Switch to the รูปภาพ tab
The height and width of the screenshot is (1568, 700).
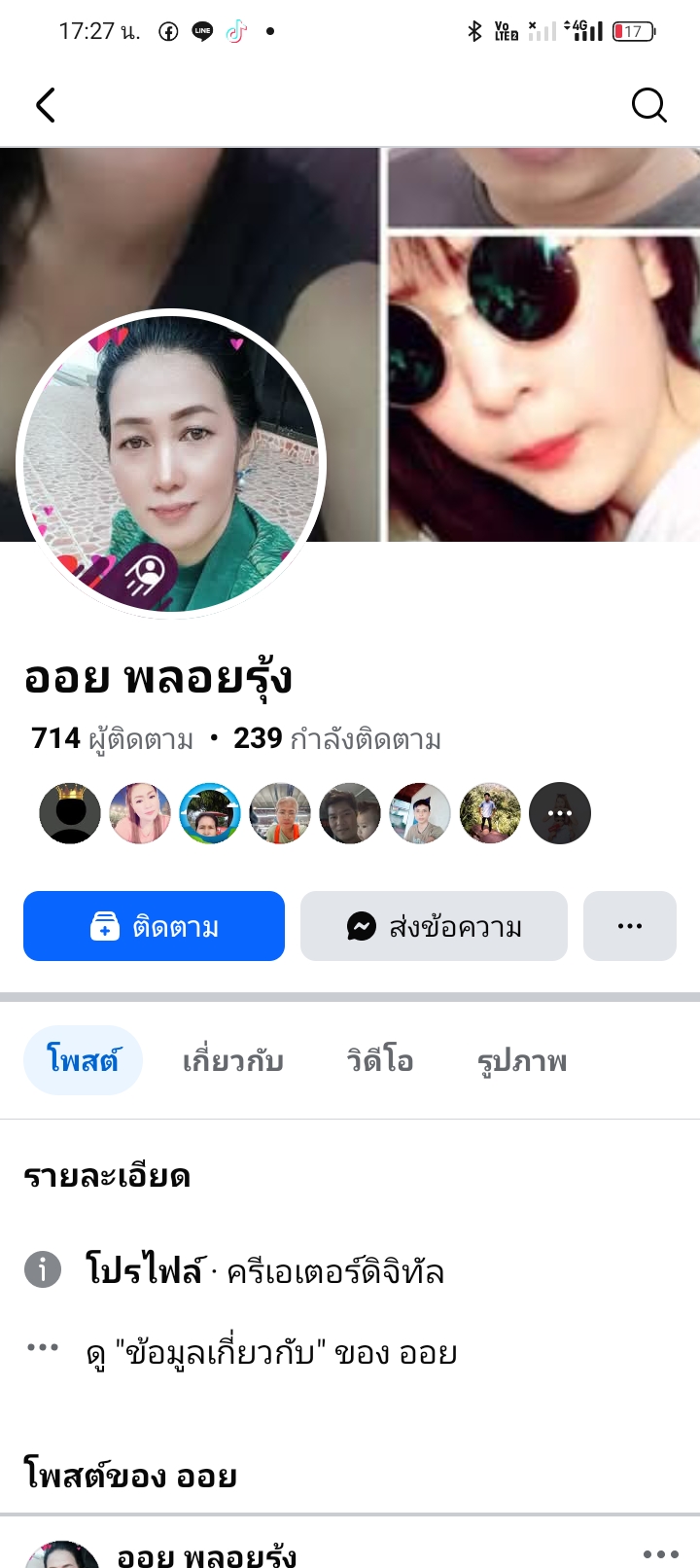point(522,1060)
